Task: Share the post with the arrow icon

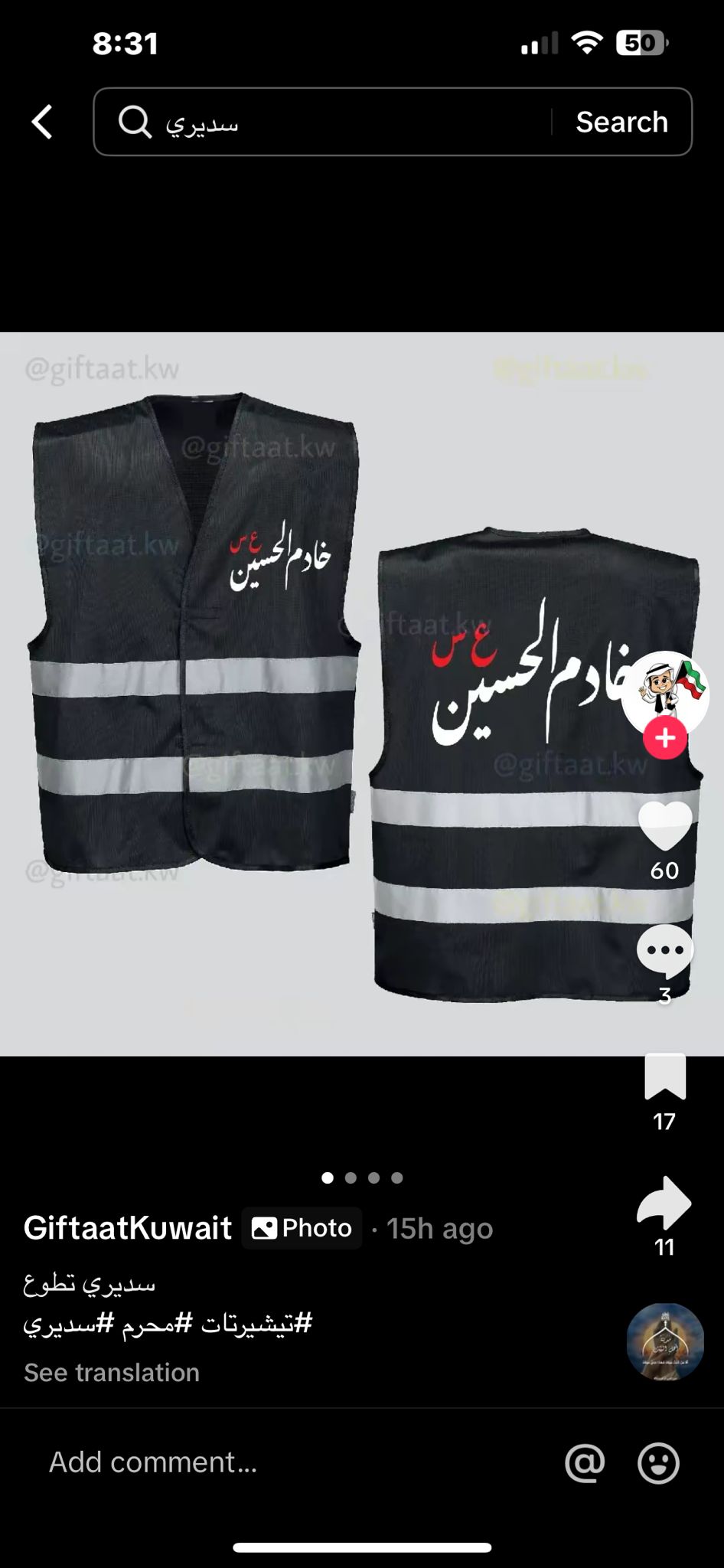Action: click(x=664, y=1203)
